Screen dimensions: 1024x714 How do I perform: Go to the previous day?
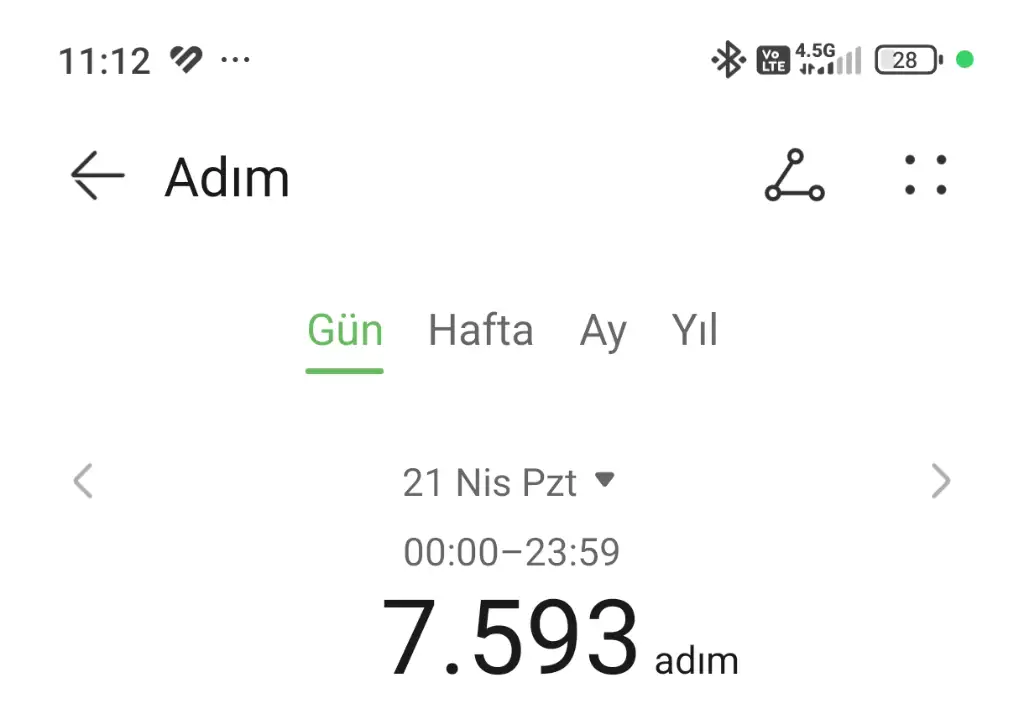coord(83,482)
